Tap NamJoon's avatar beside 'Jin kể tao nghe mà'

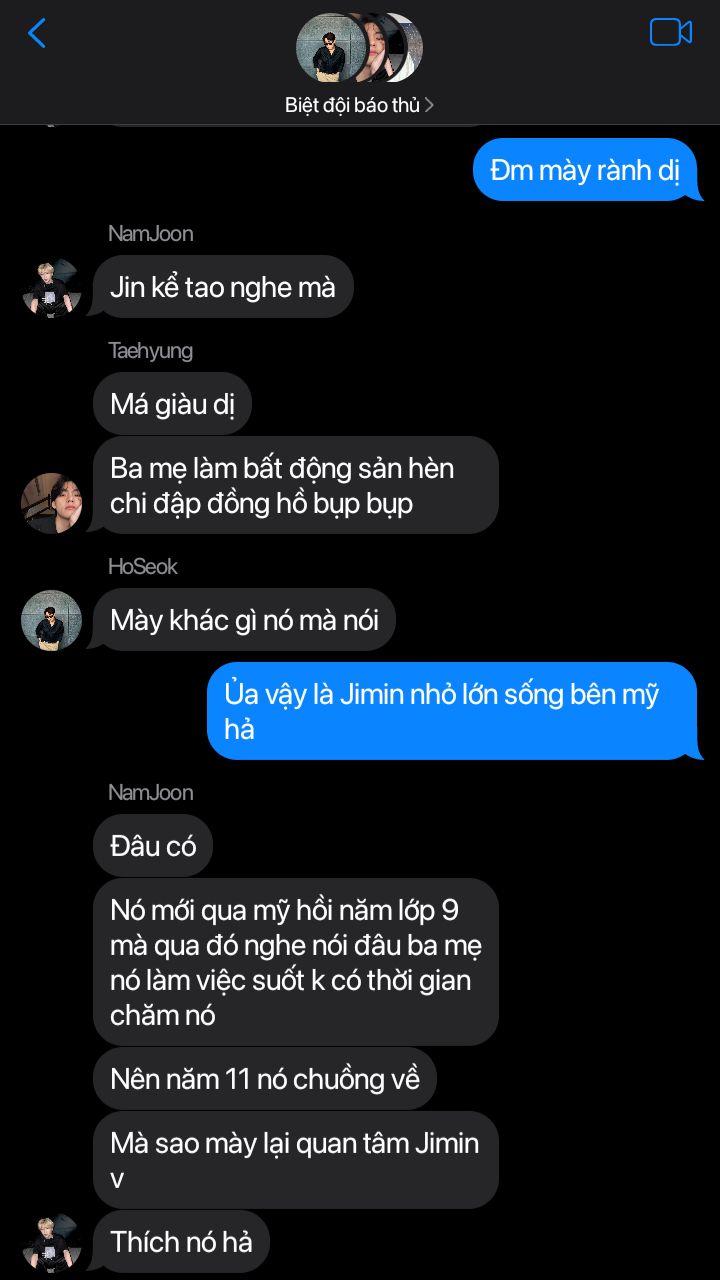[51, 288]
